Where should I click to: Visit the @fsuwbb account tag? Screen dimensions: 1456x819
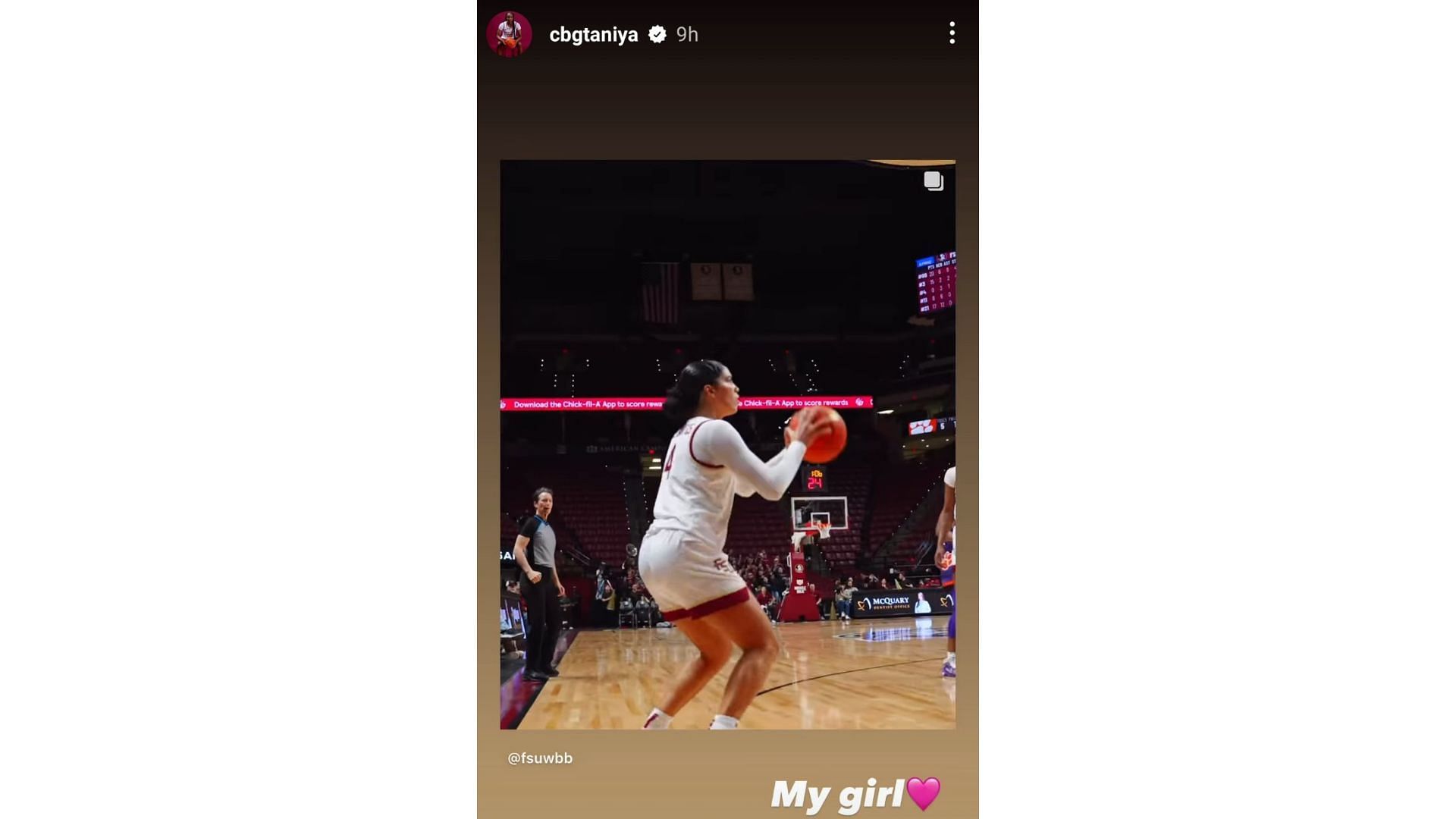540,758
